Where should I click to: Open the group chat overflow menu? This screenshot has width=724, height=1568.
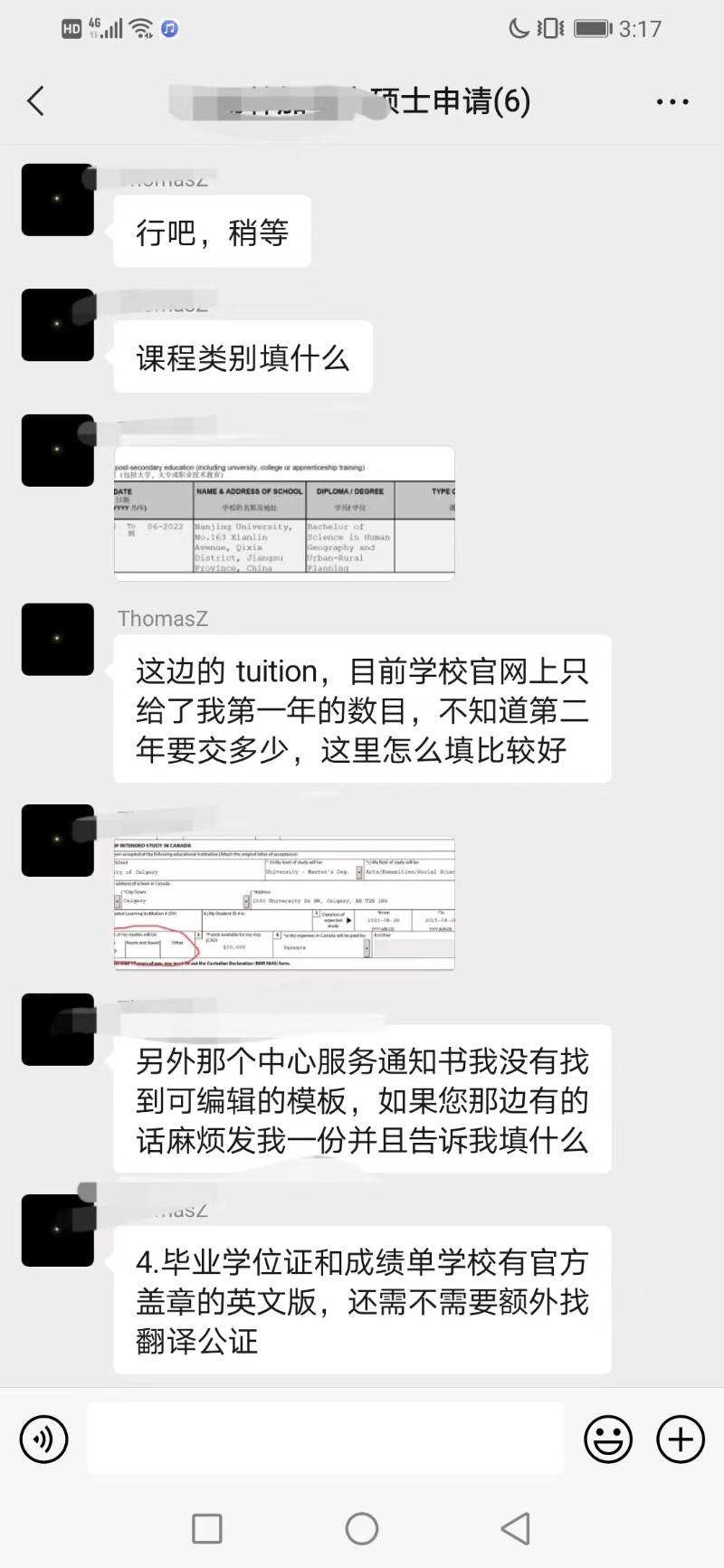[x=672, y=101]
